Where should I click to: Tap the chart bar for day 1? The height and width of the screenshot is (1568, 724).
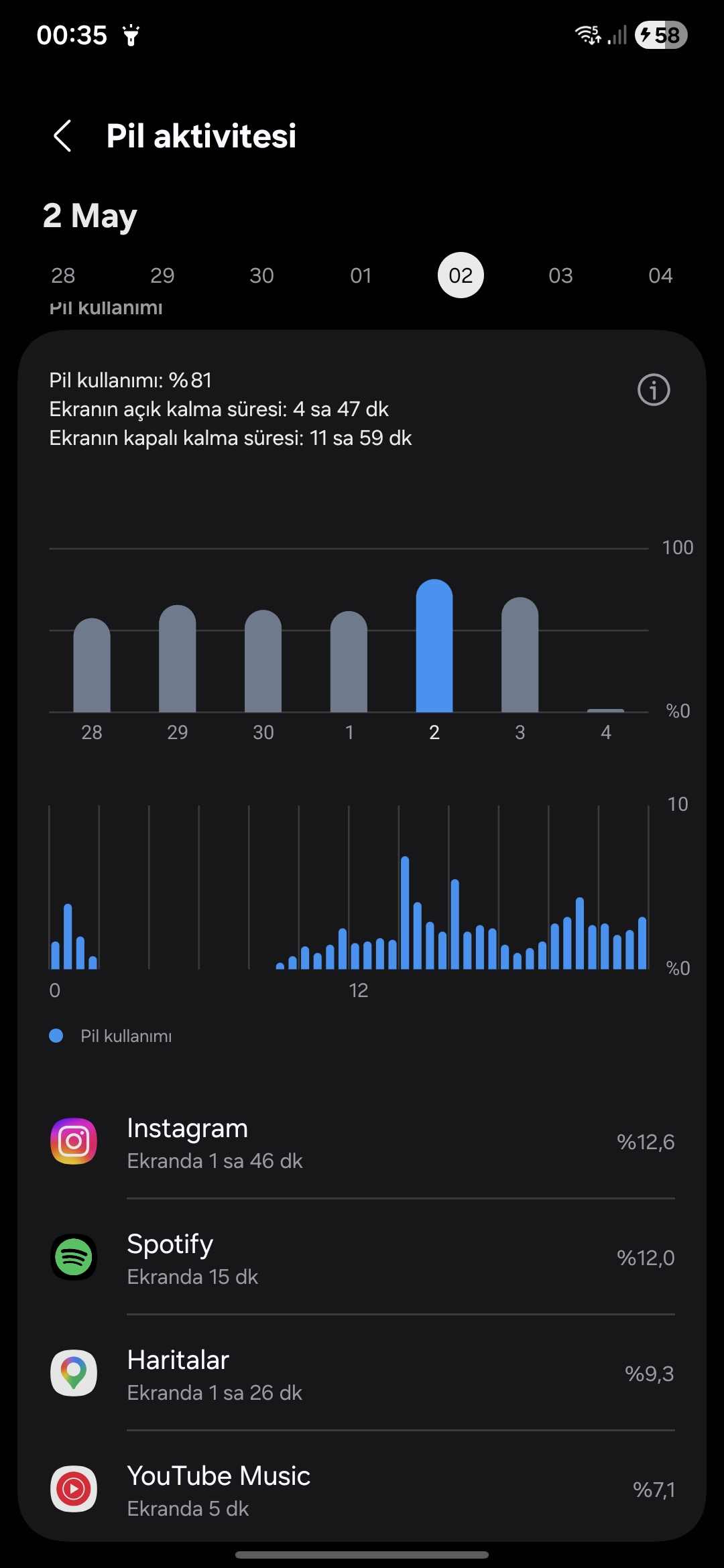tap(349, 661)
